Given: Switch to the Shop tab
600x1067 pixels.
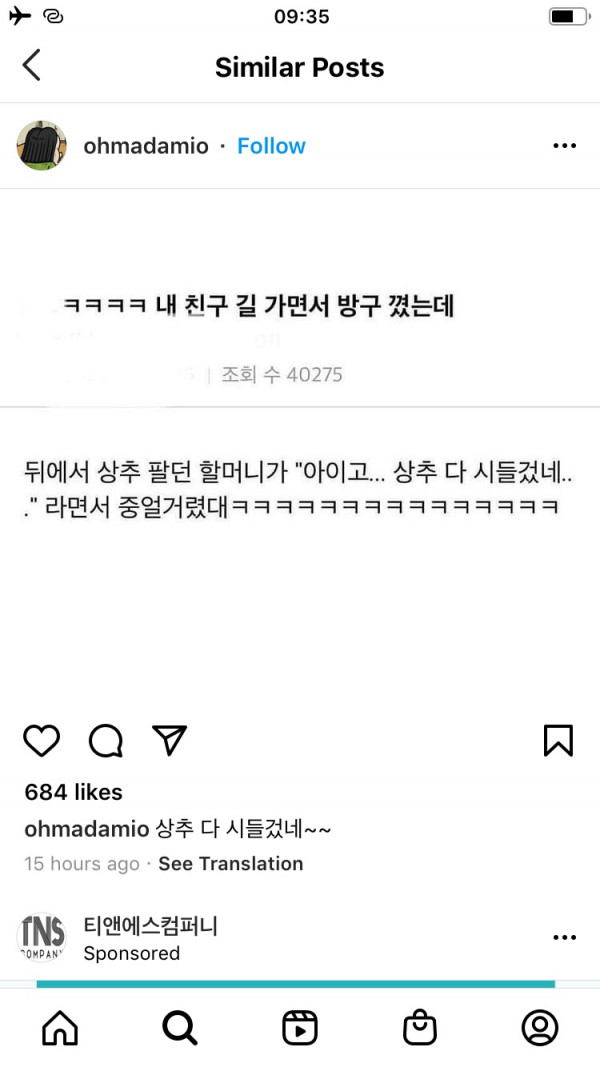Looking at the screenshot, I should [420, 1027].
